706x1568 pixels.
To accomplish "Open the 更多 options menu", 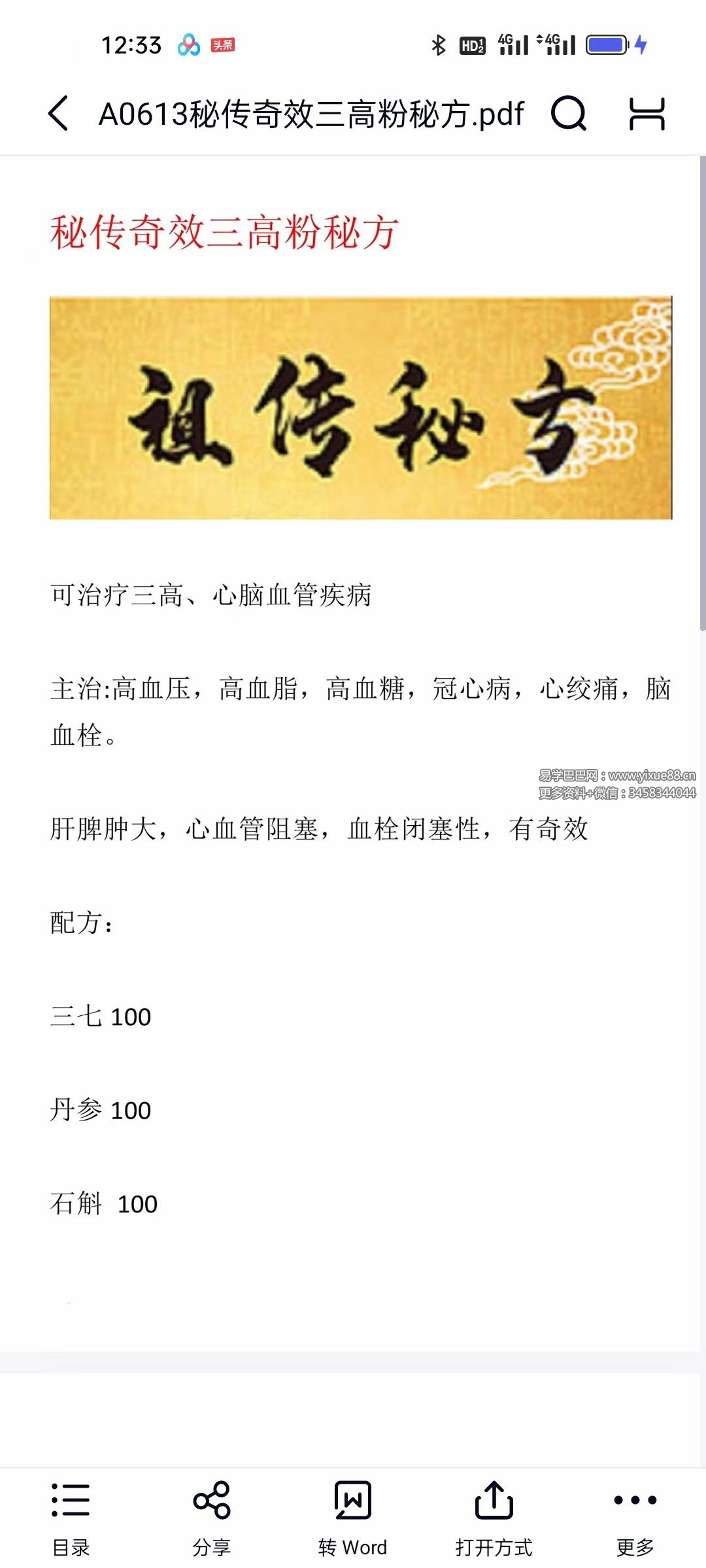I will pyautogui.click(x=635, y=1517).
